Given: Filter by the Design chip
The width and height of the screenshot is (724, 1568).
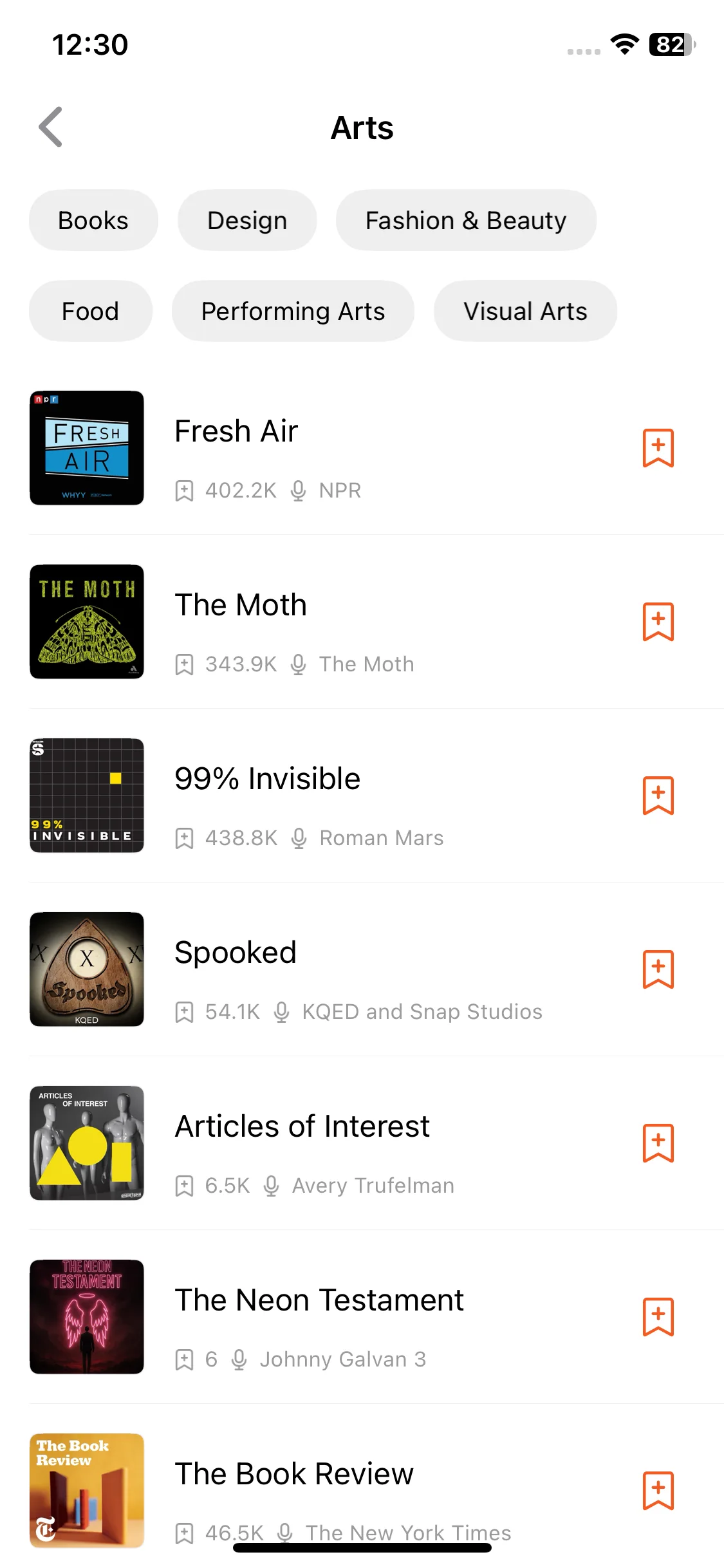Looking at the screenshot, I should [x=247, y=220].
